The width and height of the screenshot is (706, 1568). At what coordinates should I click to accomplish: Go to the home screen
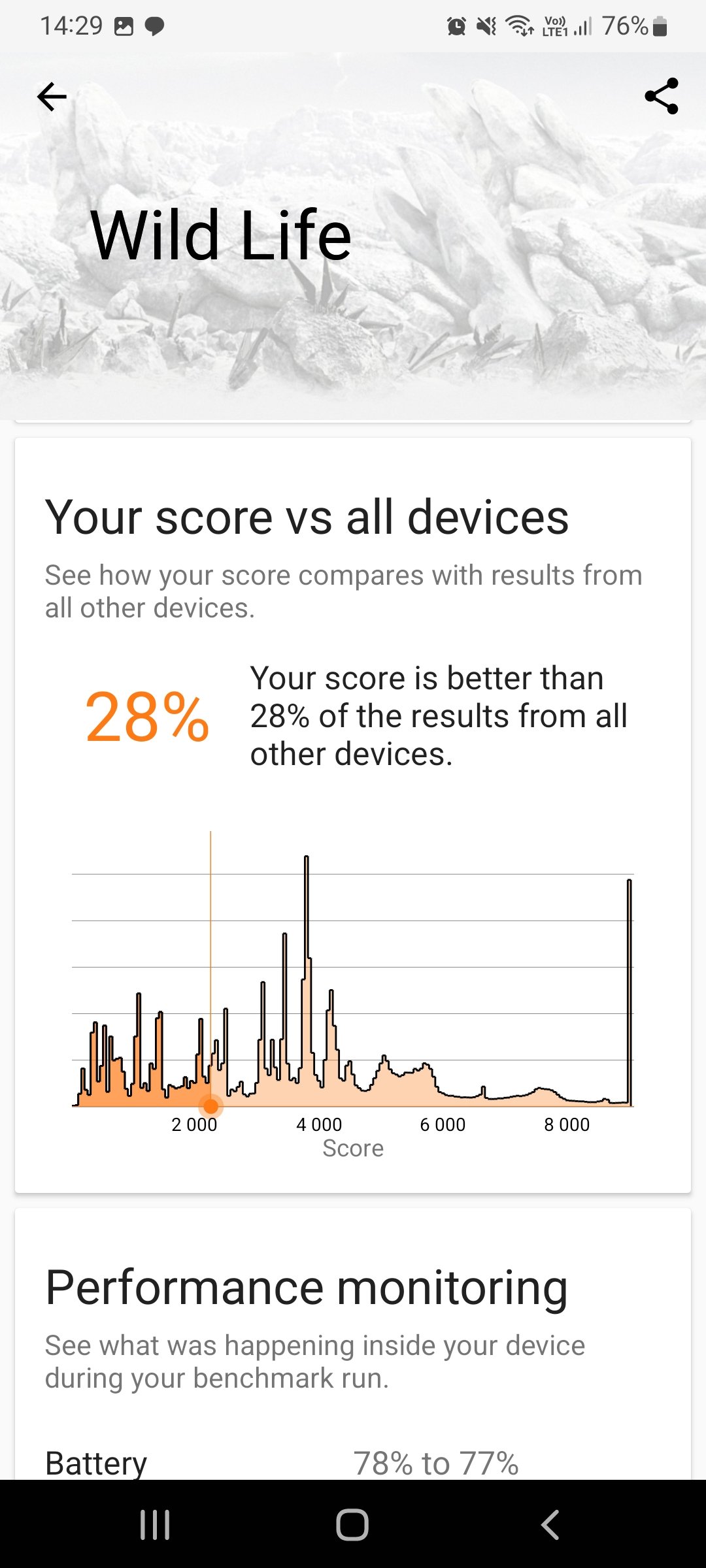[x=352, y=1525]
